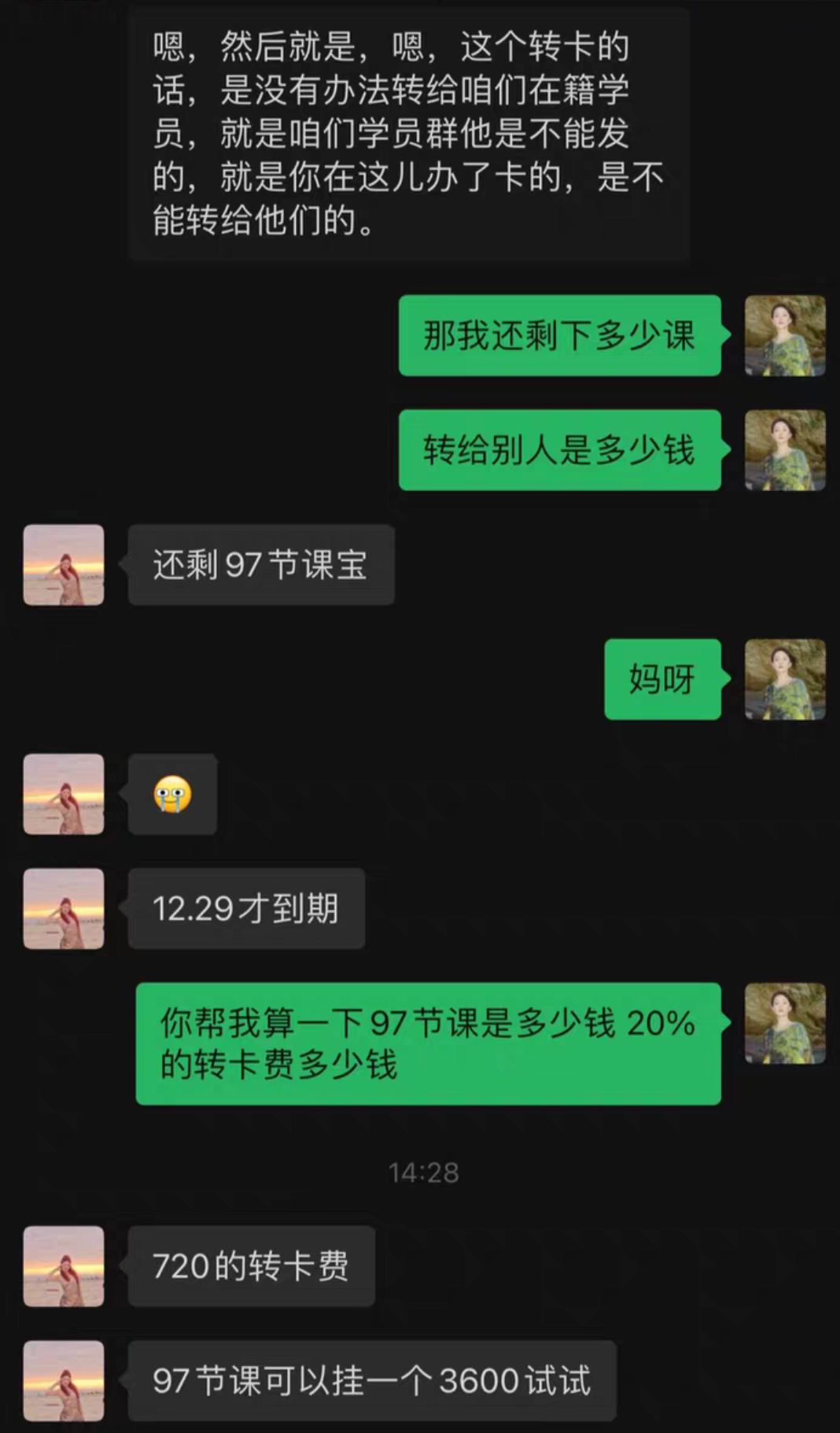Open avatar next to the crying emoji message
The image size is (840, 1433).
pyautogui.click(x=64, y=794)
